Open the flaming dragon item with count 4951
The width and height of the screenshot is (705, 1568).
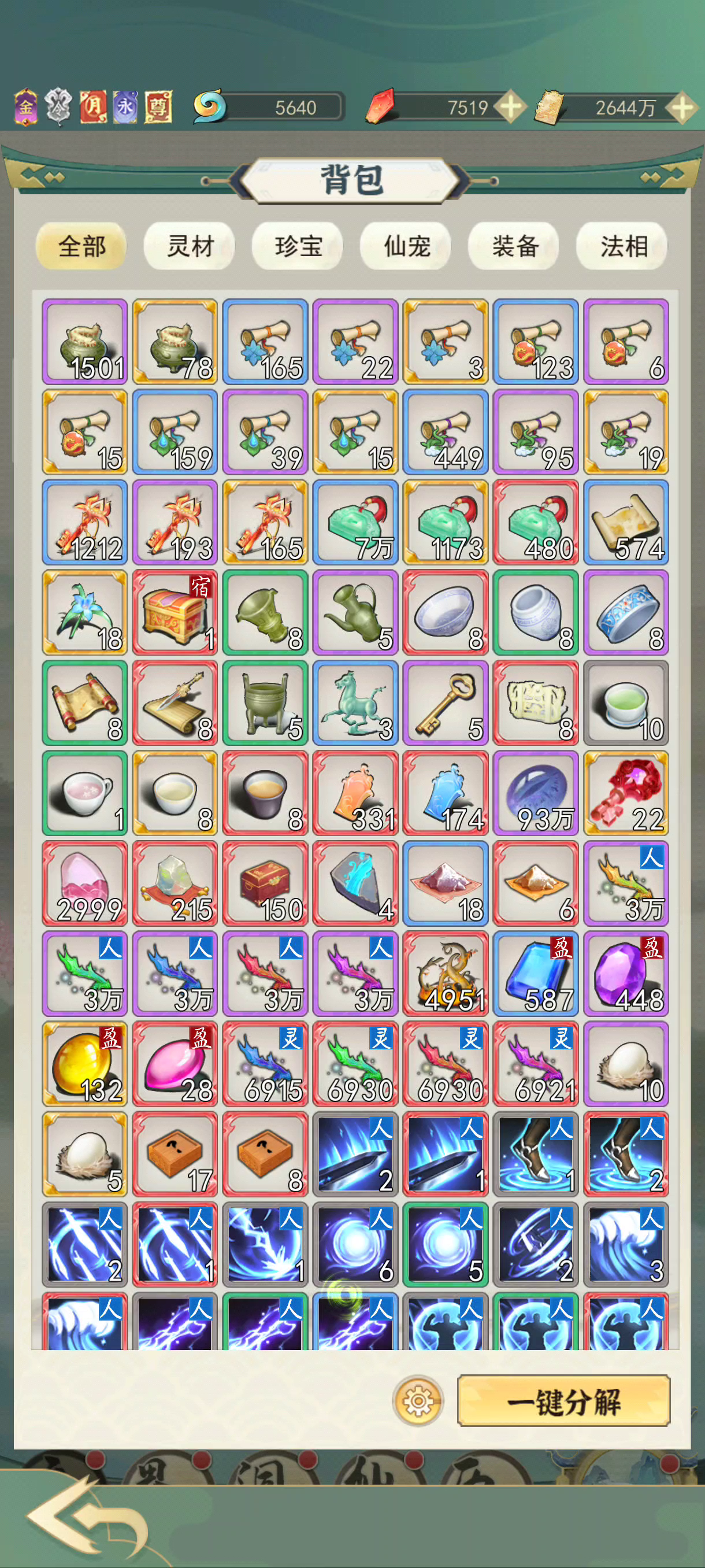click(446, 974)
